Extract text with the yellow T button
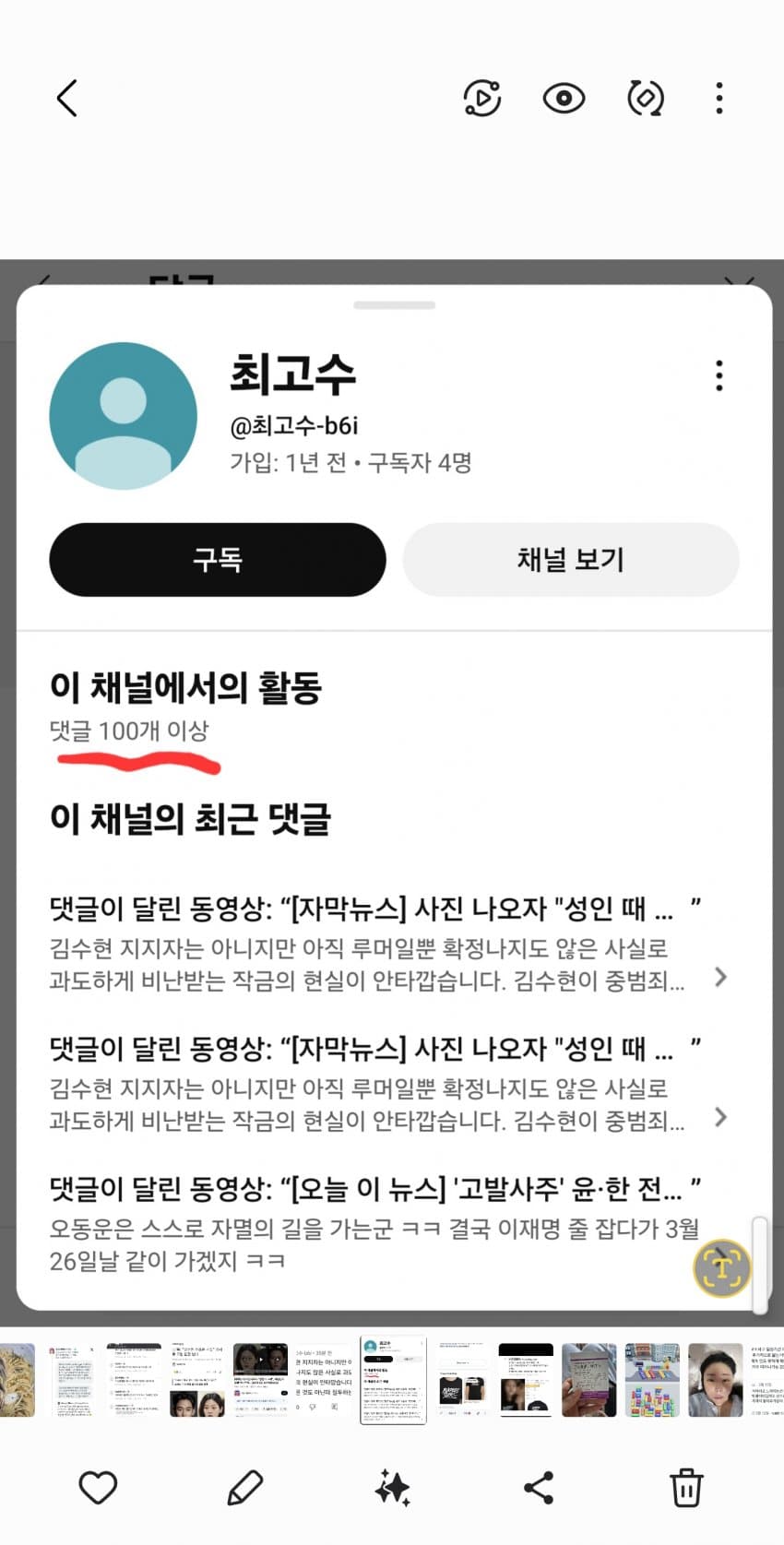784x1545 pixels. pos(721,1268)
